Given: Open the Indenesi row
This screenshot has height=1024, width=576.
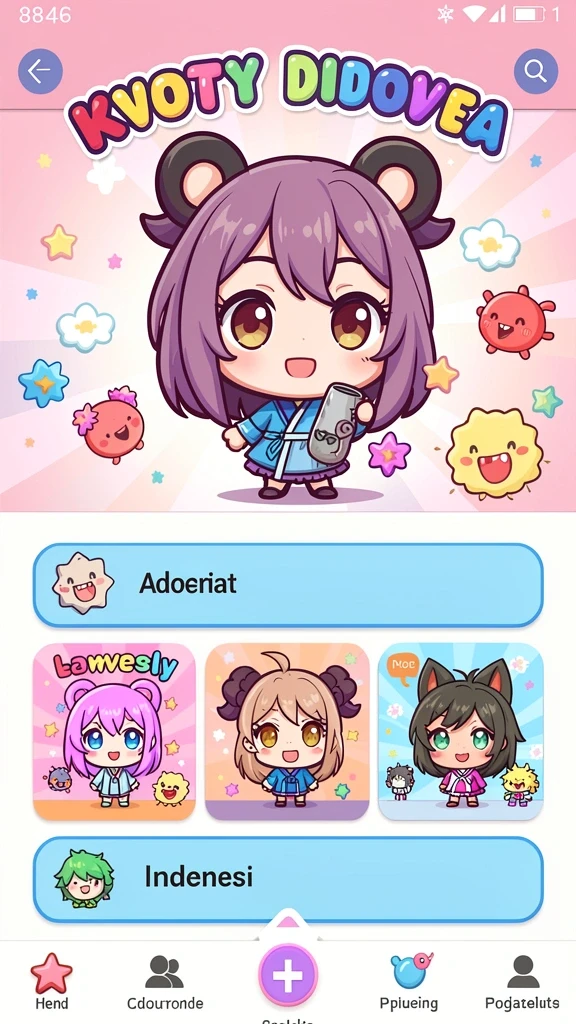Looking at the screenshot, I should (x=288, y=879).
